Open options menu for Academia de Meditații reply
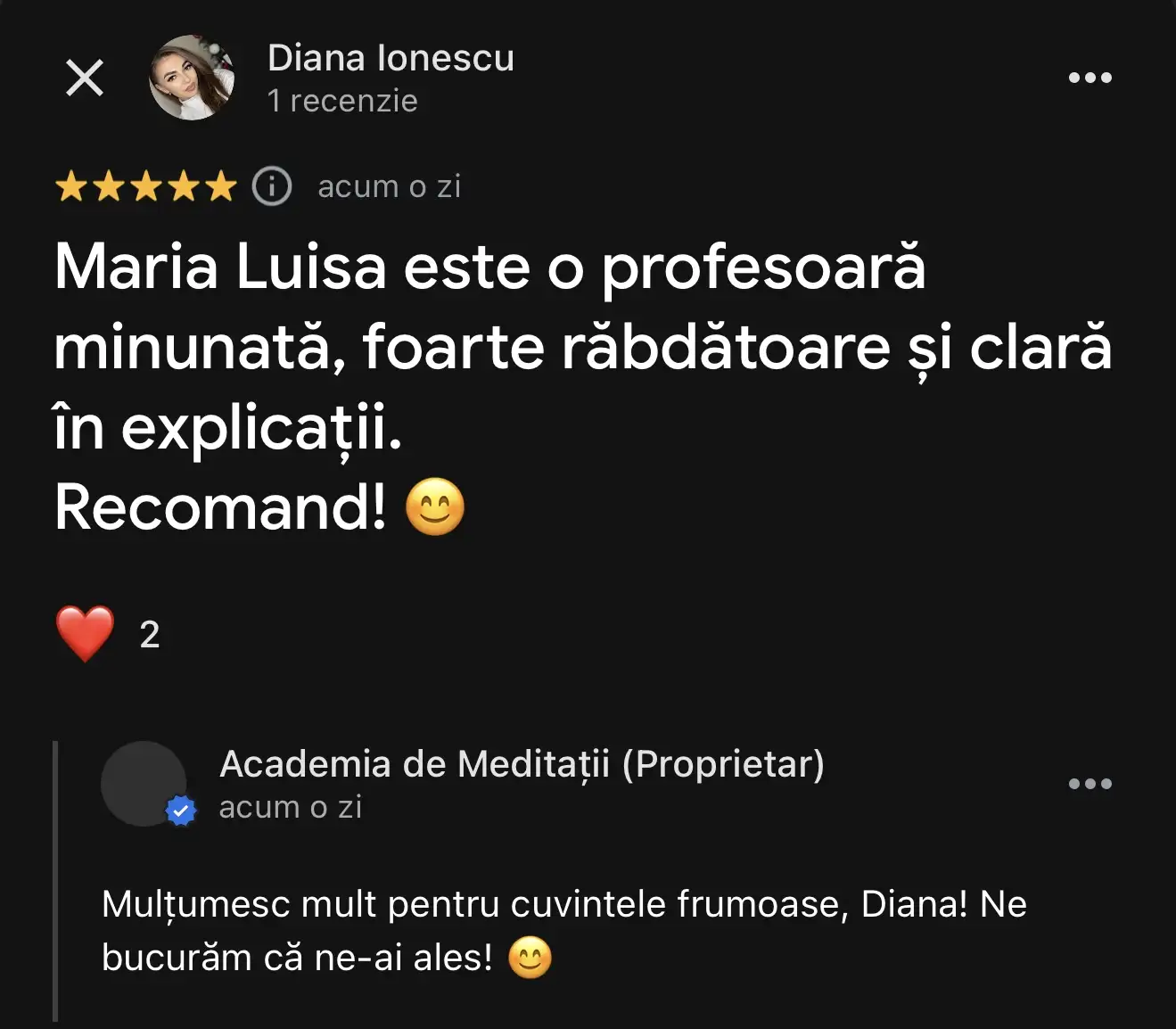This screenshot has height=1029, width=1176. pos(1090,784)
